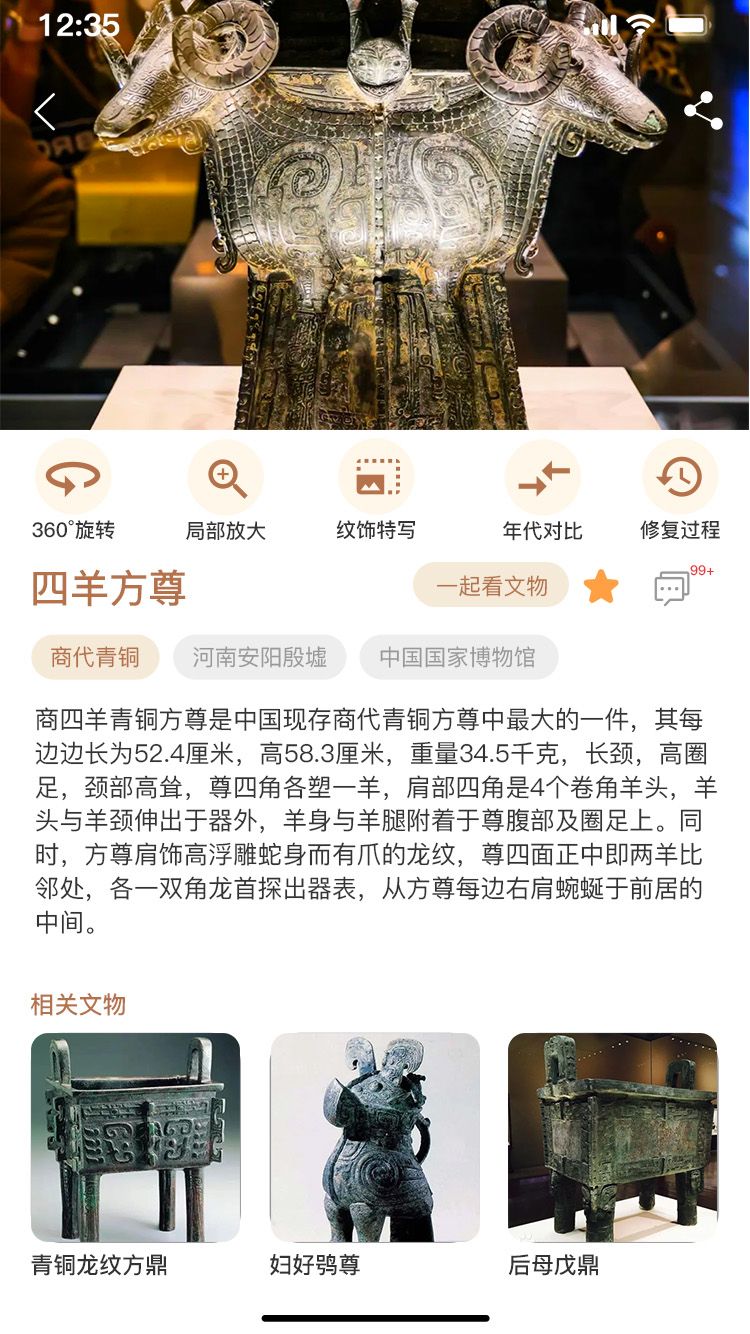Show the 修复过程 restoration history
Viewport: 750px width, 1334px height.
point(680,477)
